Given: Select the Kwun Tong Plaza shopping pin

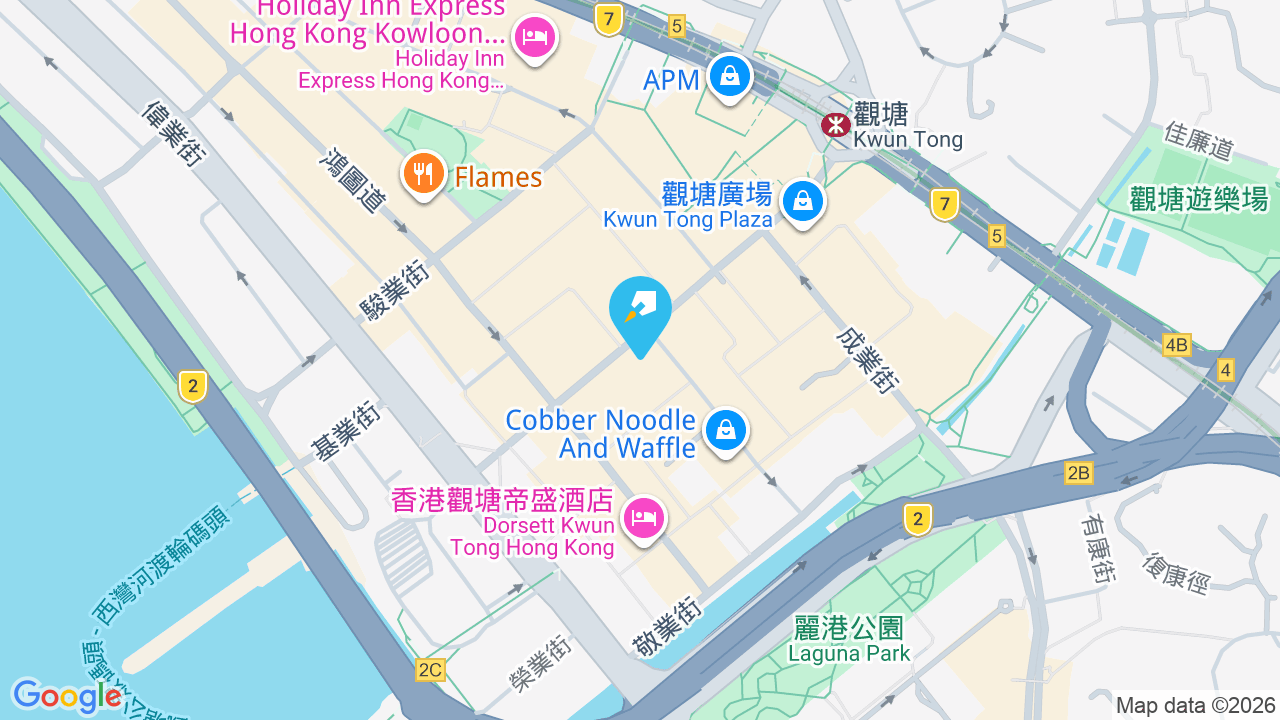Looking at the screenshot, I should (x=802, y=202).
